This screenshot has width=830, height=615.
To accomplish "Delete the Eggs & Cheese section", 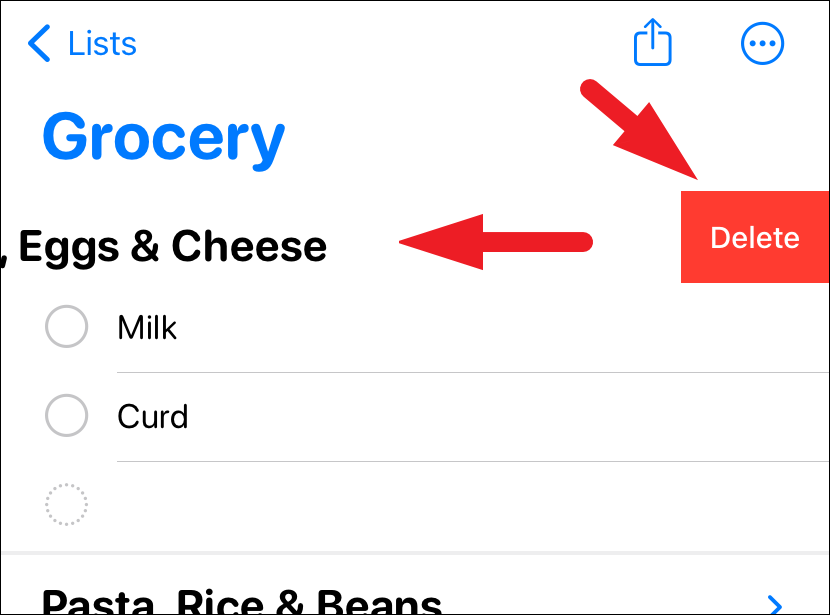I will coord(754,238).
